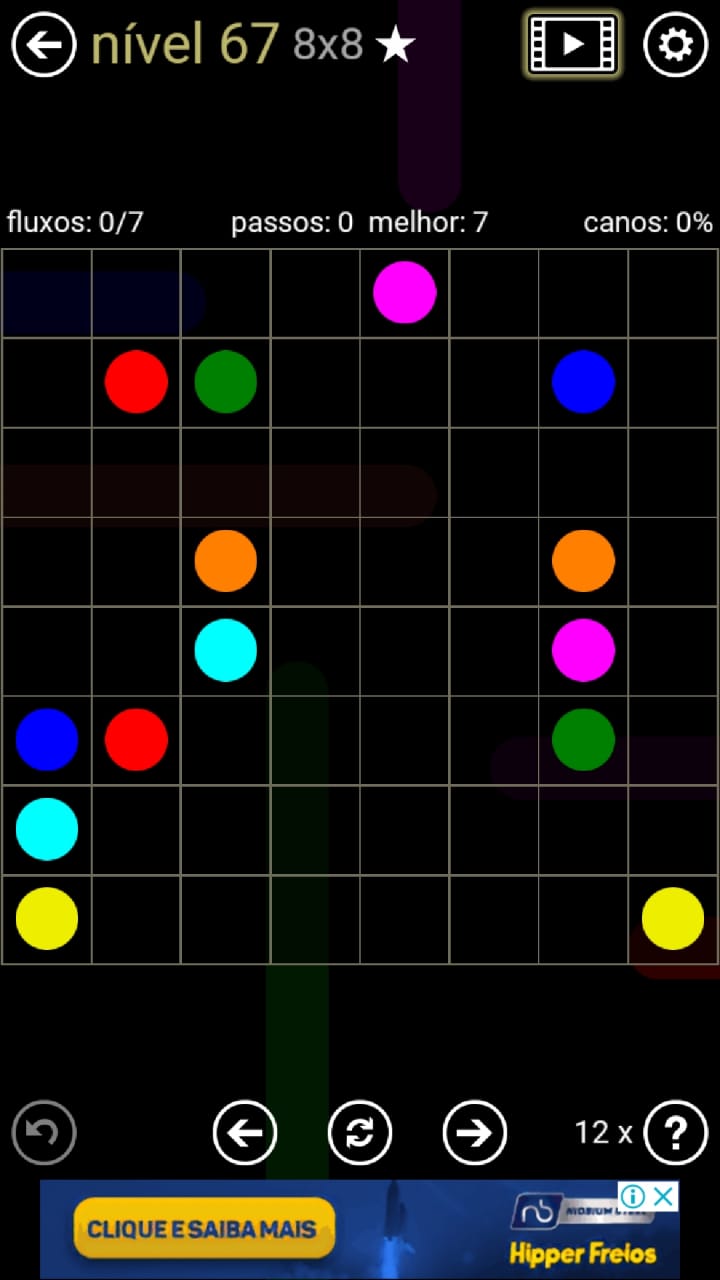Tap the 'Clique e saiba mais' ad button

point(202,1229)
